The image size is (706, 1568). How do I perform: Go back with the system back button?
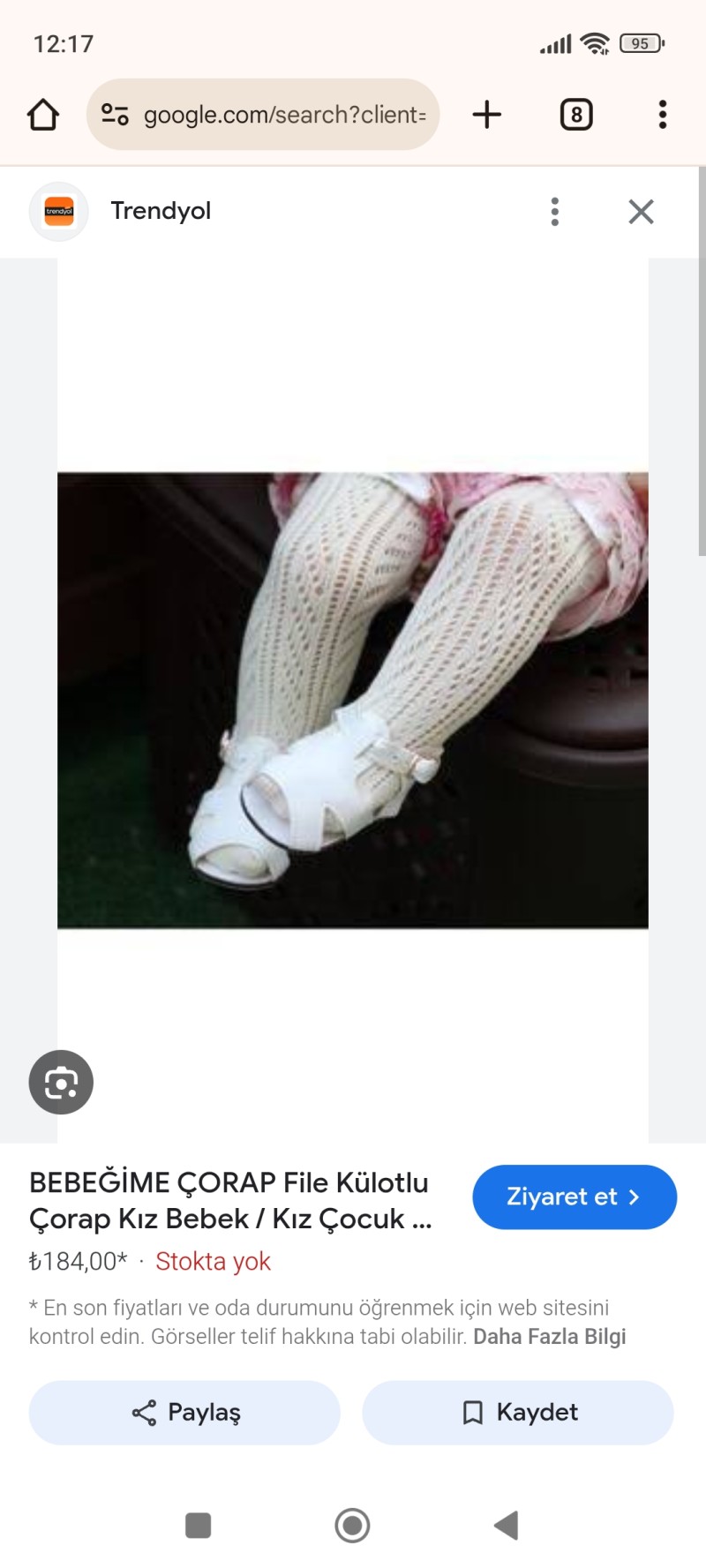(507, 1525)
